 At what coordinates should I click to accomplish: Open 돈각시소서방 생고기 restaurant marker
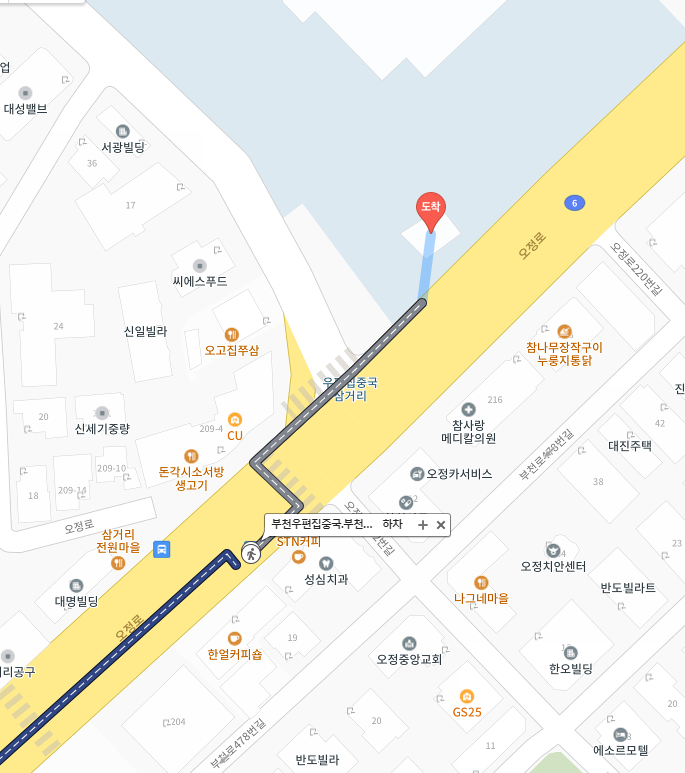191,456
